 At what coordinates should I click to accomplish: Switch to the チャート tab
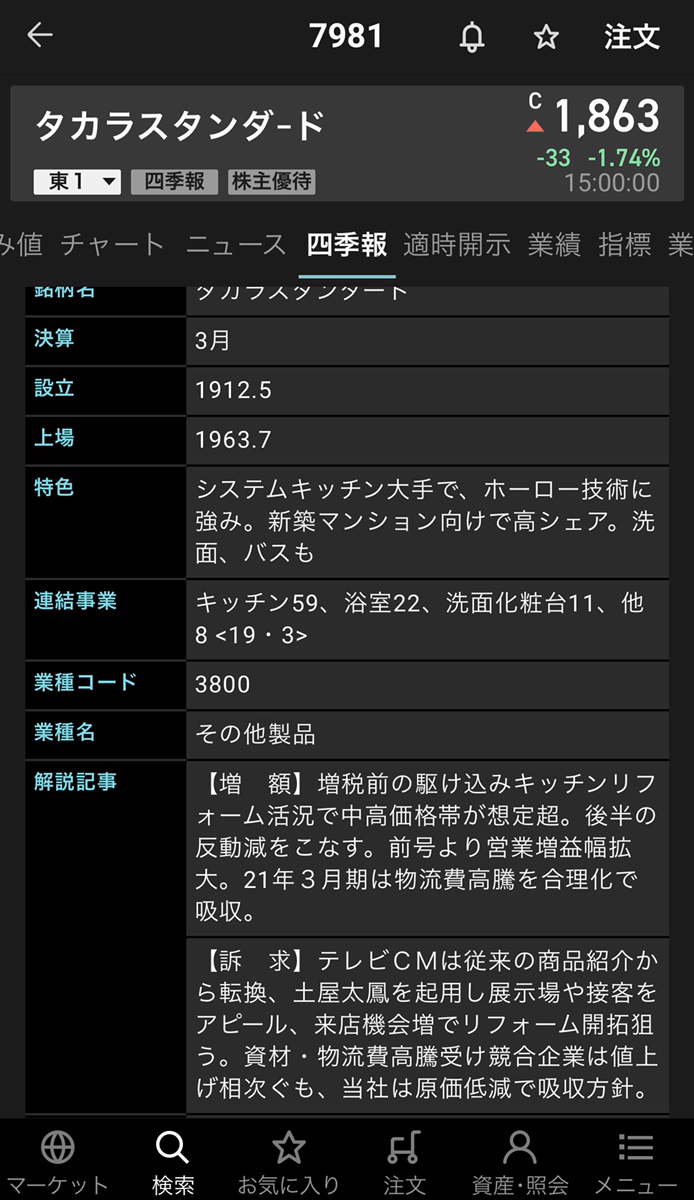pyautogui.click(x=112, y=244)
